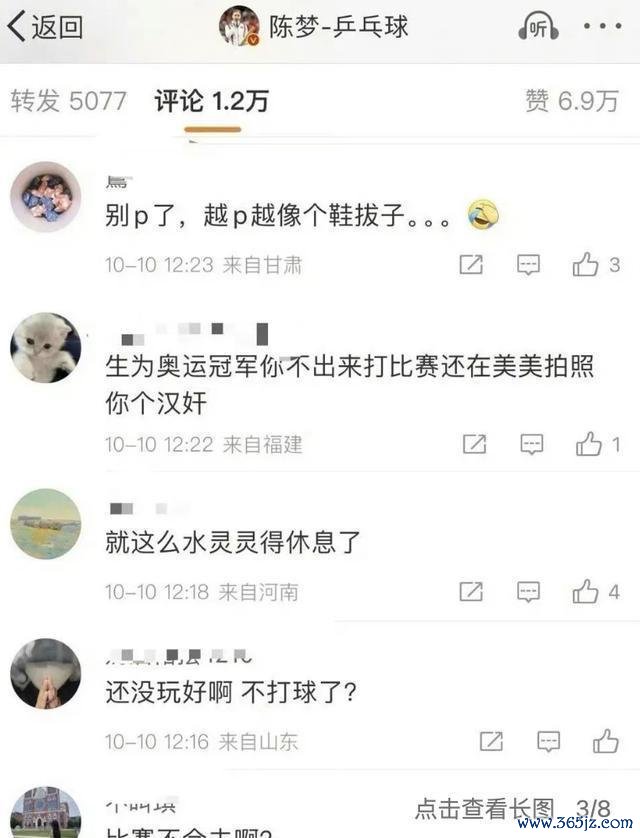Select the 评论 1.2万 tab
The image size is (640, 838).
211,101
